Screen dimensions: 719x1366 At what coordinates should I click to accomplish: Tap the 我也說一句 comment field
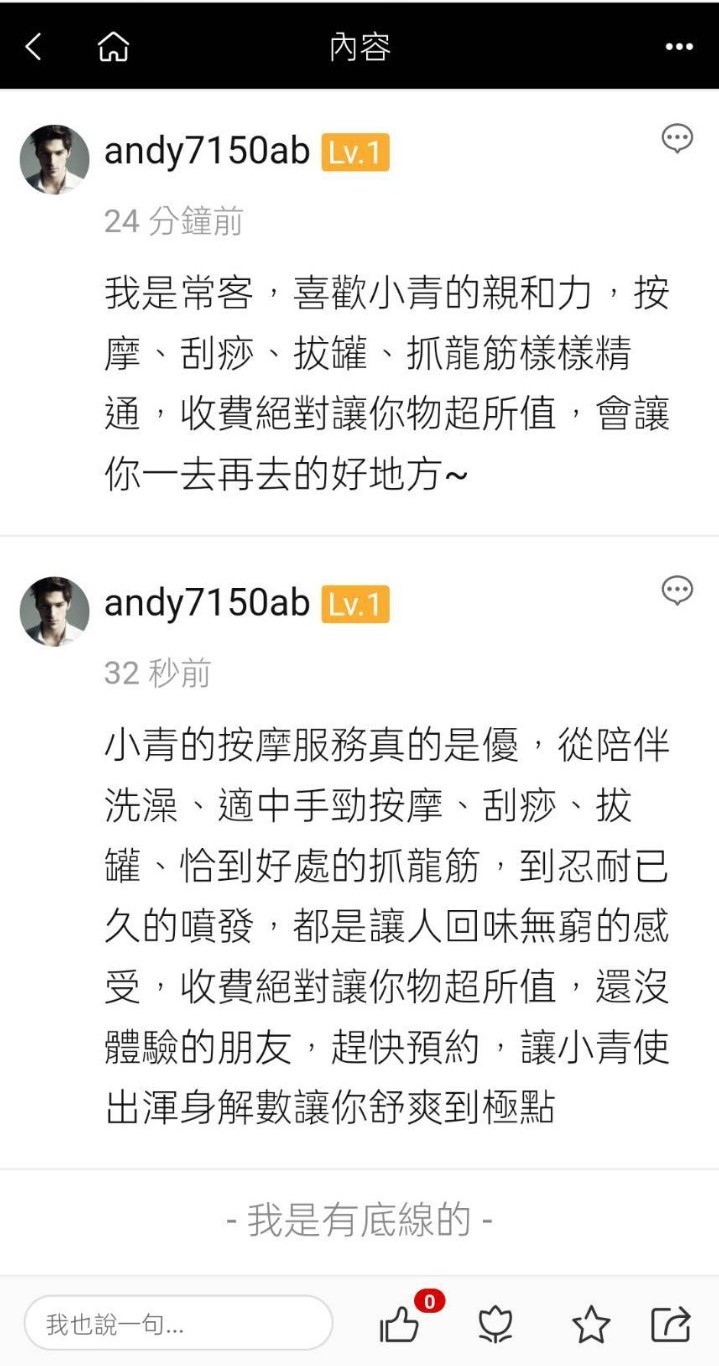[x=178, y=1325]
